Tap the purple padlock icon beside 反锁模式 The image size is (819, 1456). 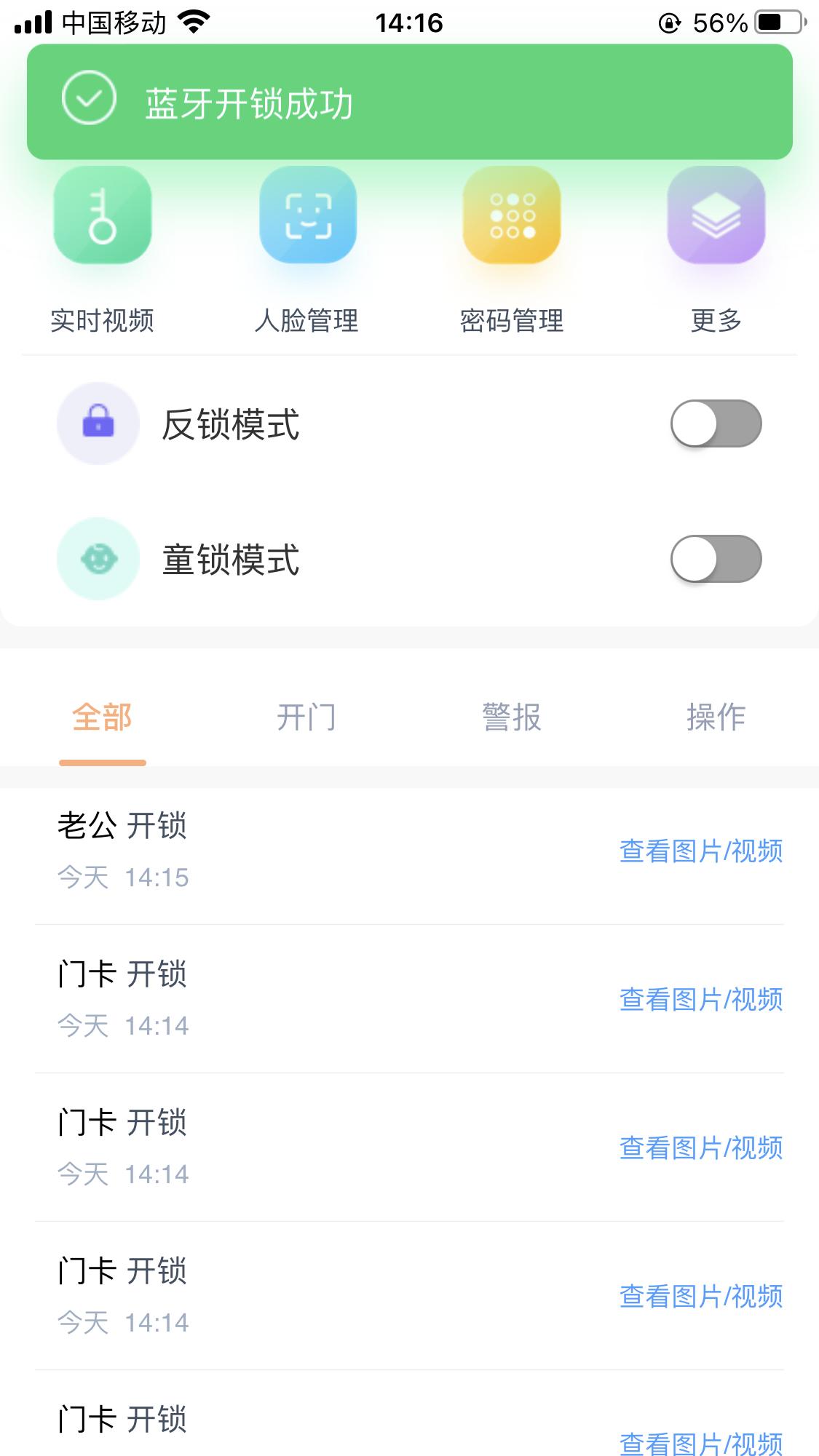98,423
